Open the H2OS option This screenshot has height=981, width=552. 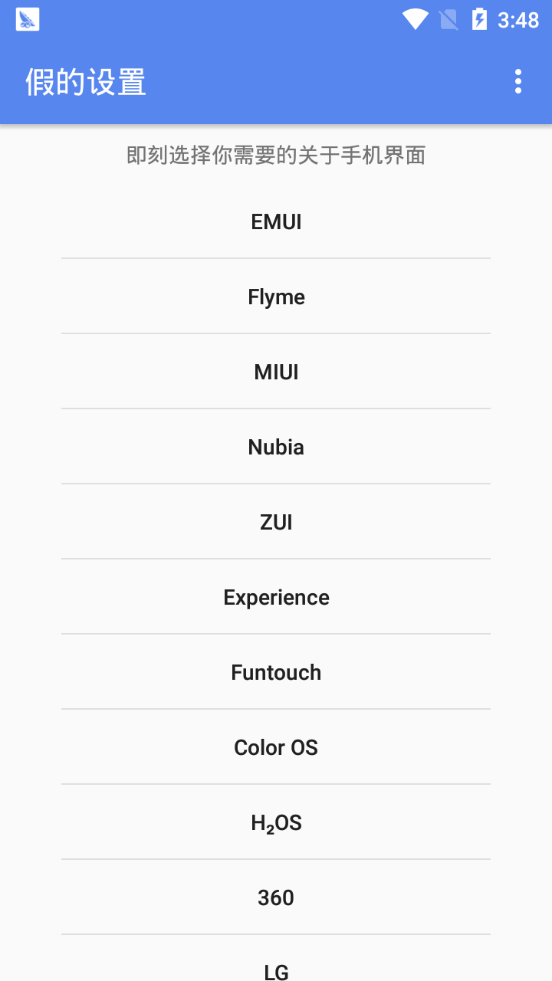[x=276, y=822]
